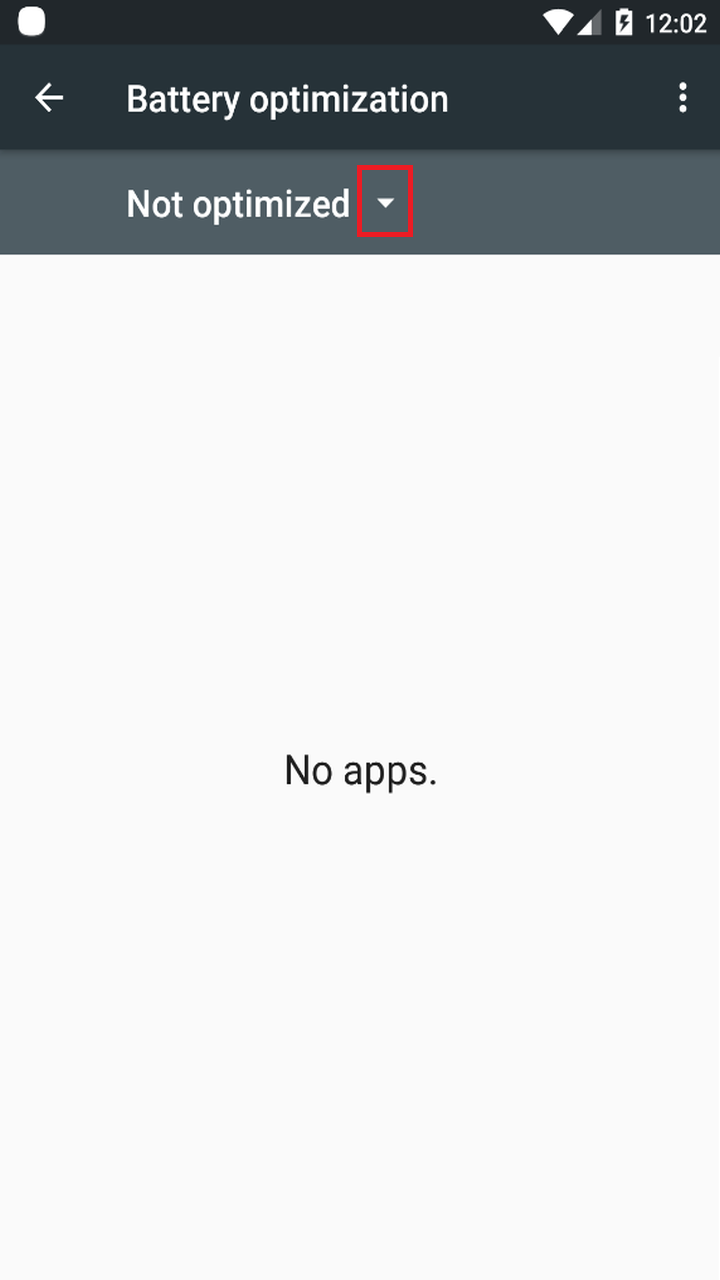Expand the Not optimized dropdown
The height and width of the screenshot is (1280, 720).
click(x=385, y=203)
